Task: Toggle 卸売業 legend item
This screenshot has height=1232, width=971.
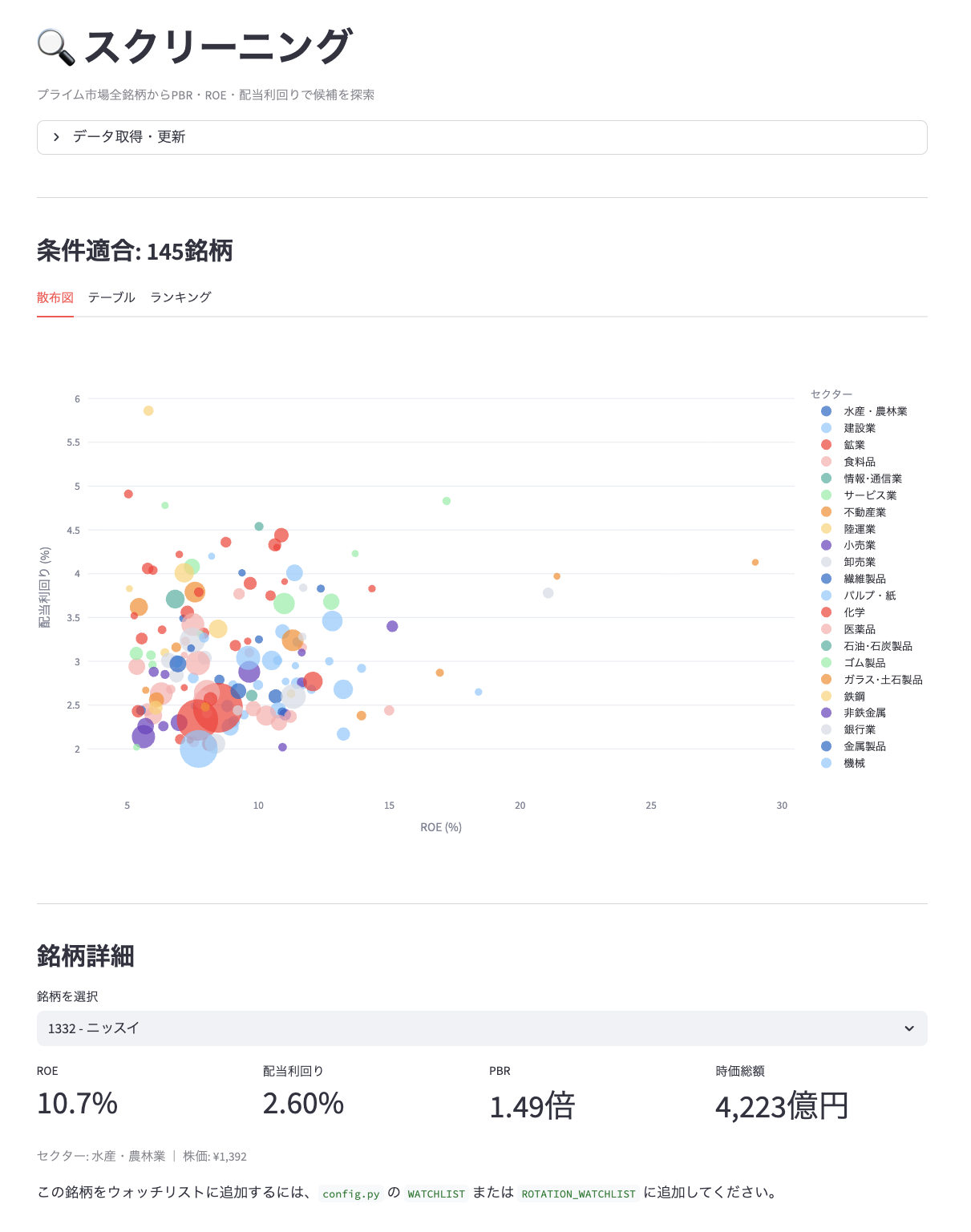Action: pos(860,562)
